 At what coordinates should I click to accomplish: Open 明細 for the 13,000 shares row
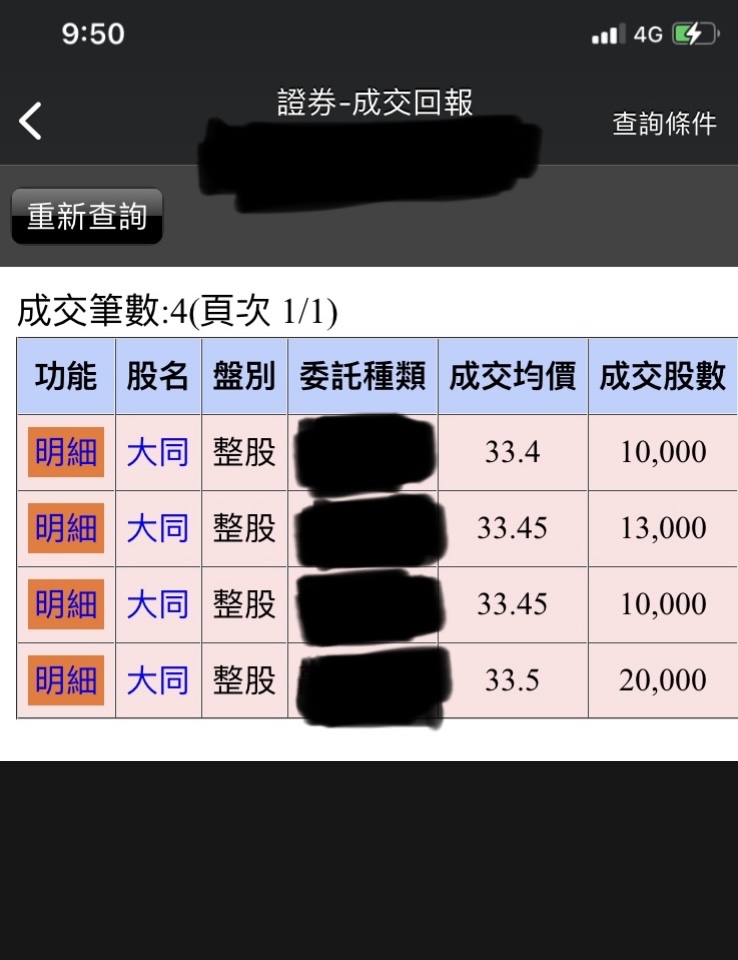pos(66,528)
